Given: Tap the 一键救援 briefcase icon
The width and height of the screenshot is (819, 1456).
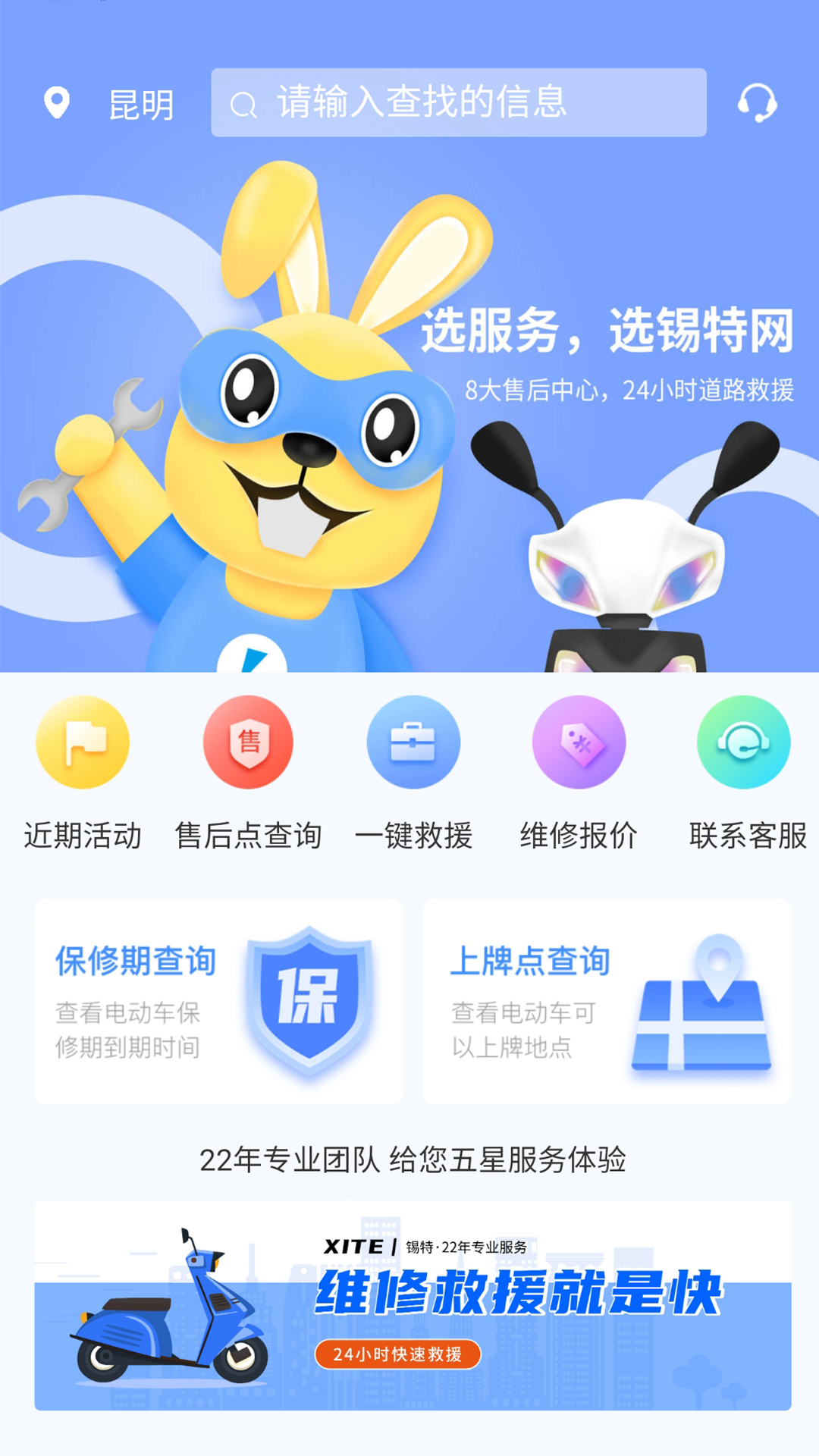Looking at the screenshot, I should pyautogui.click(x=413, y=742).
